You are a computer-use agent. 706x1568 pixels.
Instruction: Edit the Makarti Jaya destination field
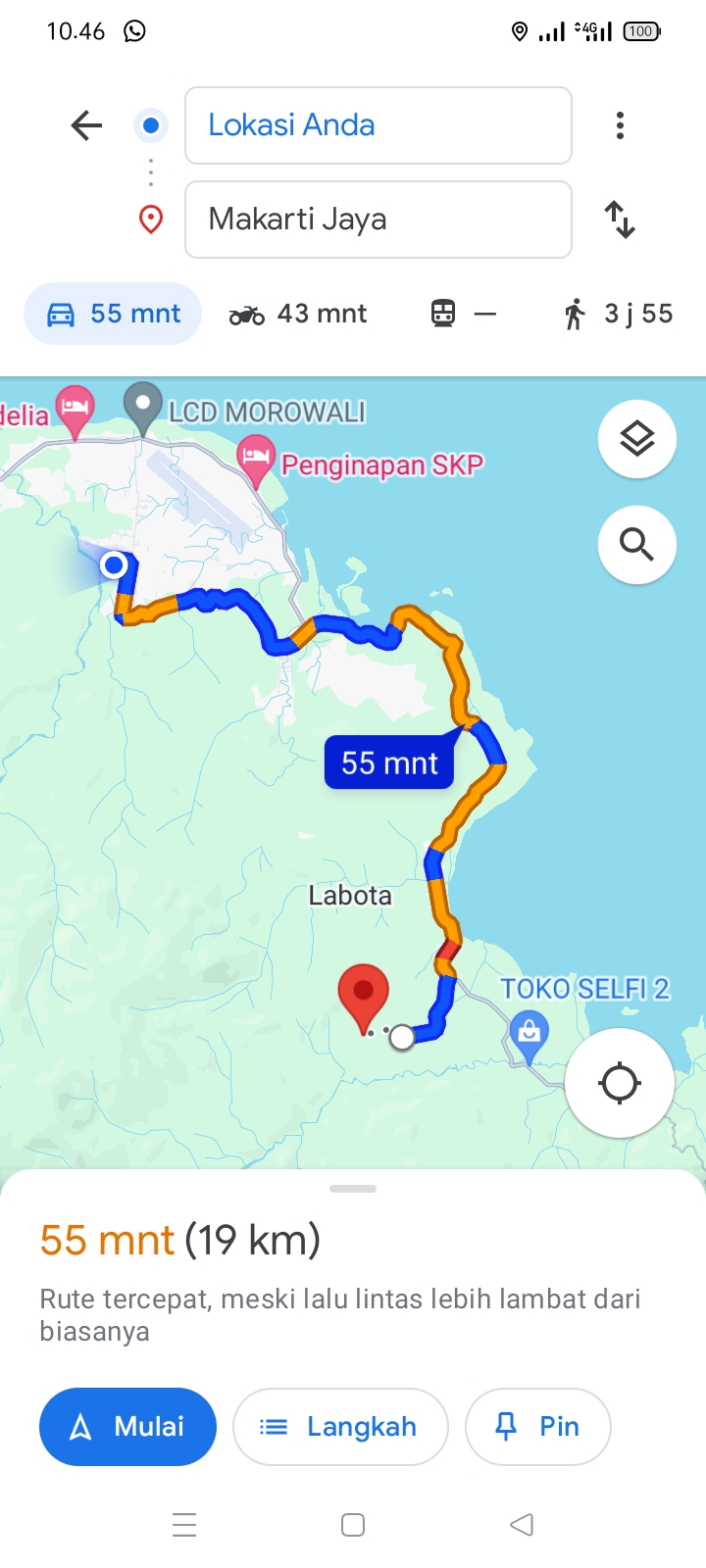point(378,220)
